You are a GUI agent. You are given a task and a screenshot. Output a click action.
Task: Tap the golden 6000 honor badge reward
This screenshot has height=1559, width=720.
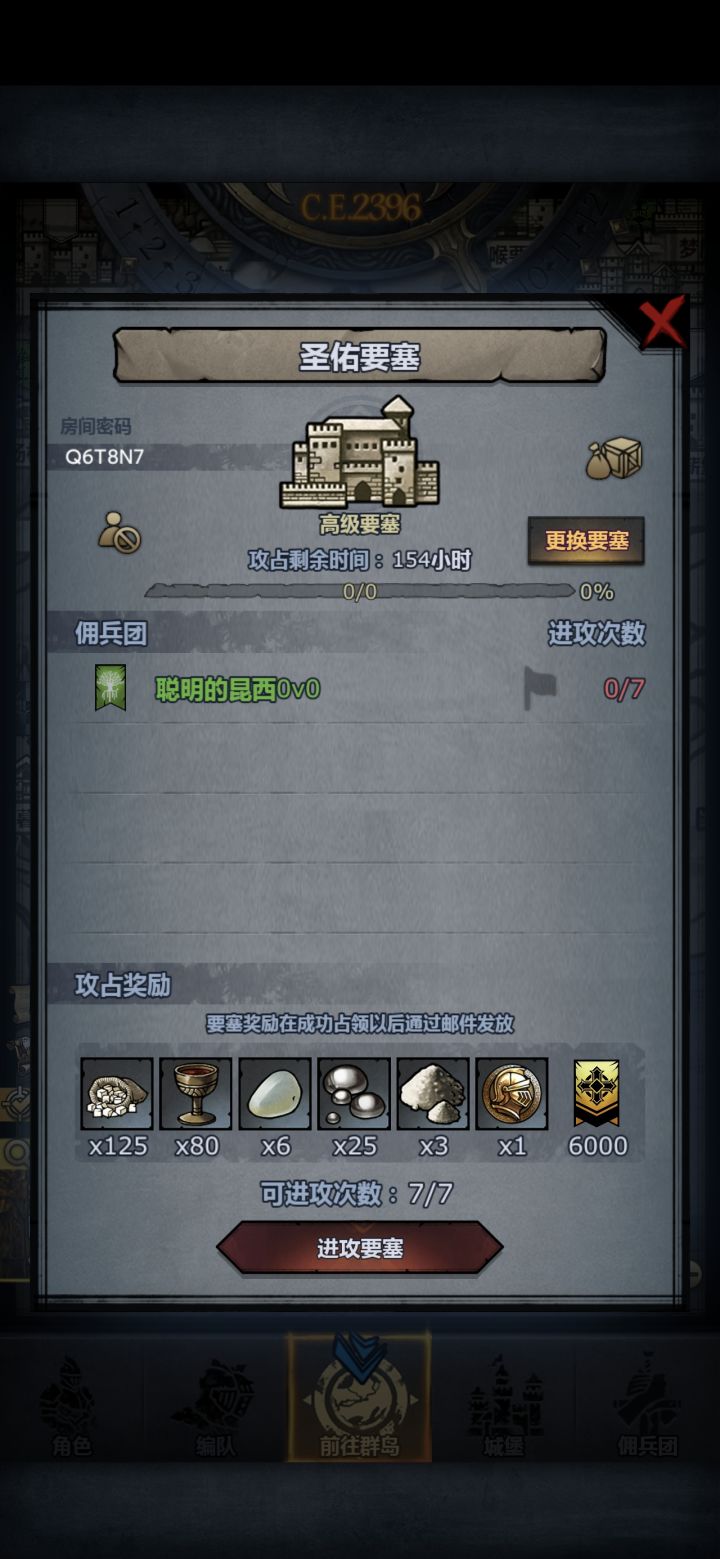(x=598, y=1094)
